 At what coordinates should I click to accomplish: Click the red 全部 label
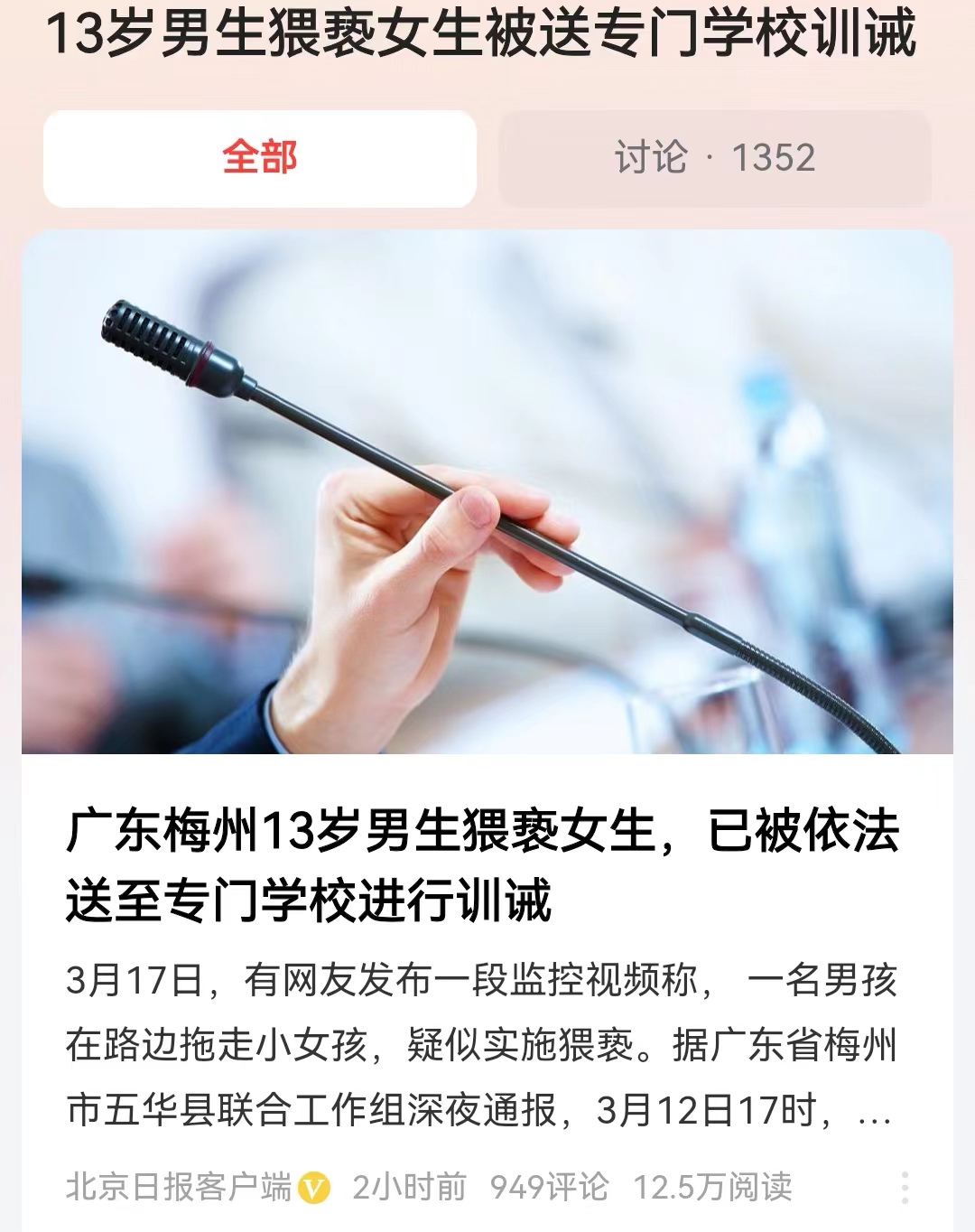pyautogui.click(x=259, y=157)
